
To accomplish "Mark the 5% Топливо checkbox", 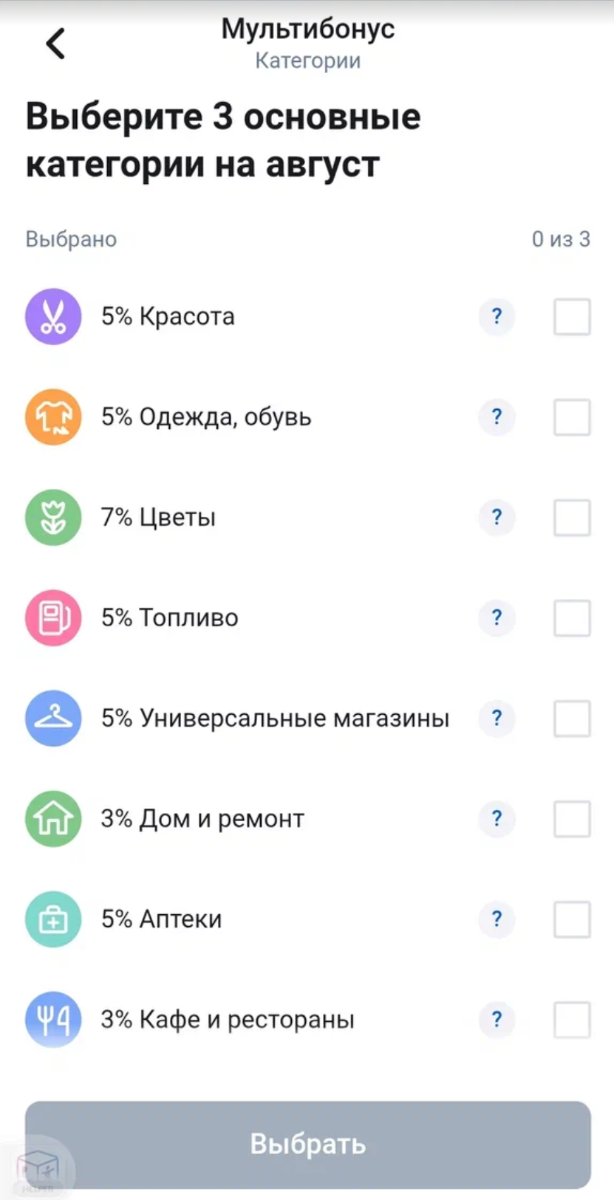I will tap(572, 618).
